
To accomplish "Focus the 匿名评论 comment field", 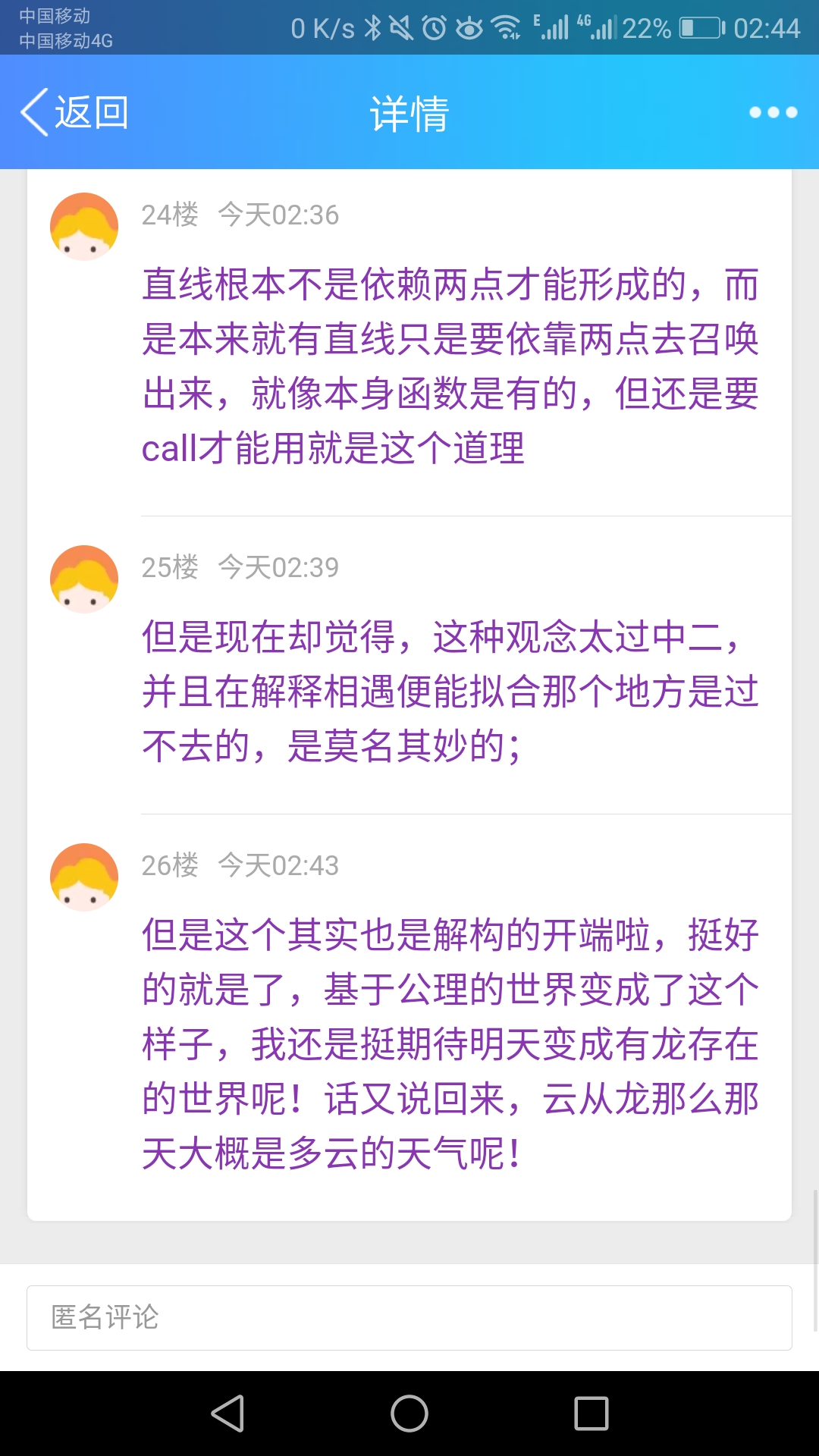I will (x=409, y=1318).
